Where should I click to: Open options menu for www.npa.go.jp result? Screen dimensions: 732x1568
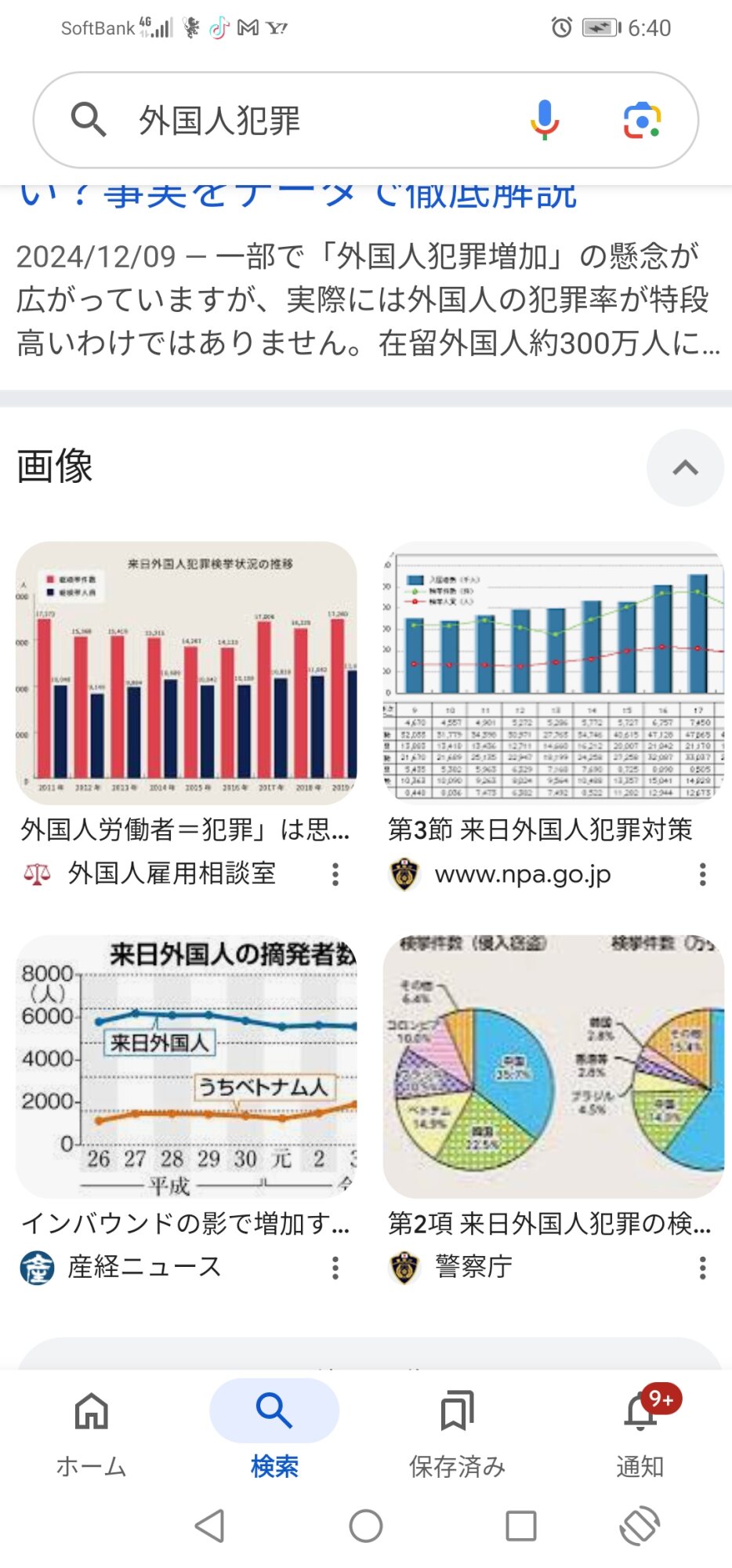[703, 874]
